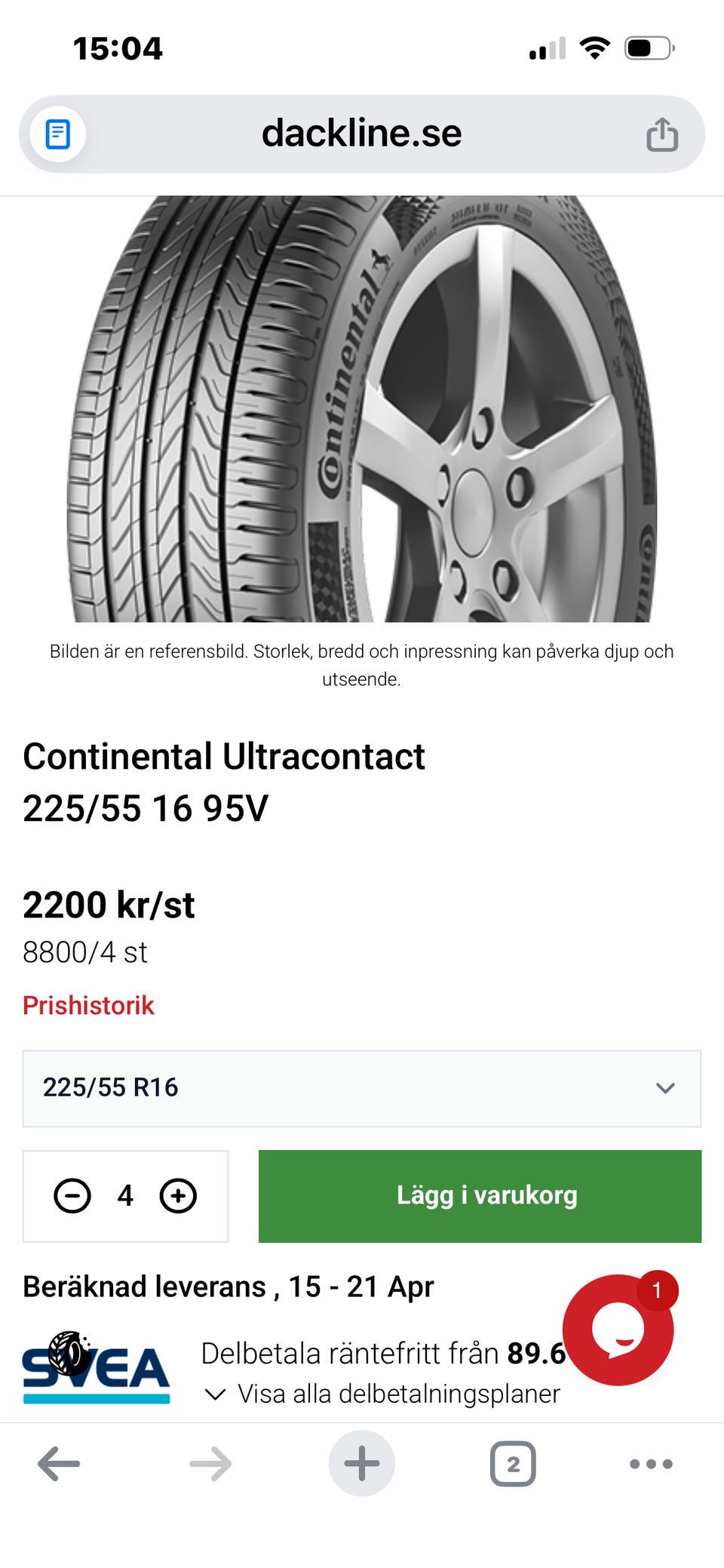Viewport: 724px width, 1568px height.
Task: Open the reader mode icon in address bar
Action: (x=57, y=134)
